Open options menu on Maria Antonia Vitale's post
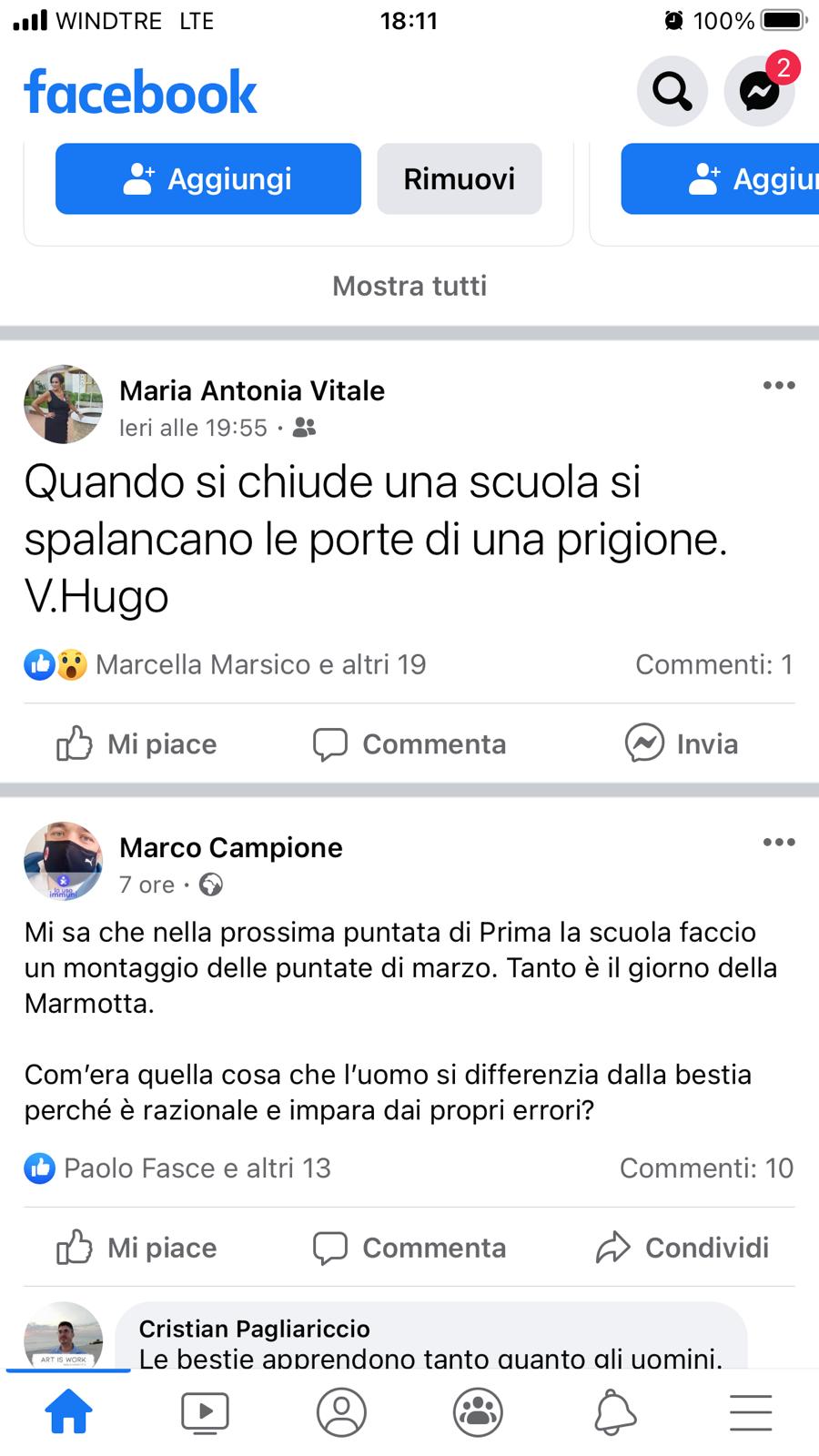The width and height of the screenshot is (819, 1456). (x=779, y=386)
